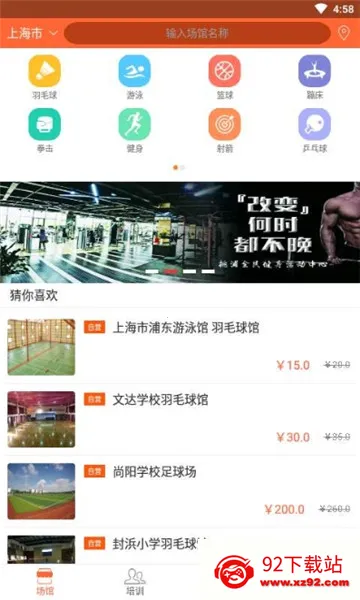The height and width of the screenshot is (600, 360).
Task: Choose the 篮球 basketball category
Action: [225, 77]
